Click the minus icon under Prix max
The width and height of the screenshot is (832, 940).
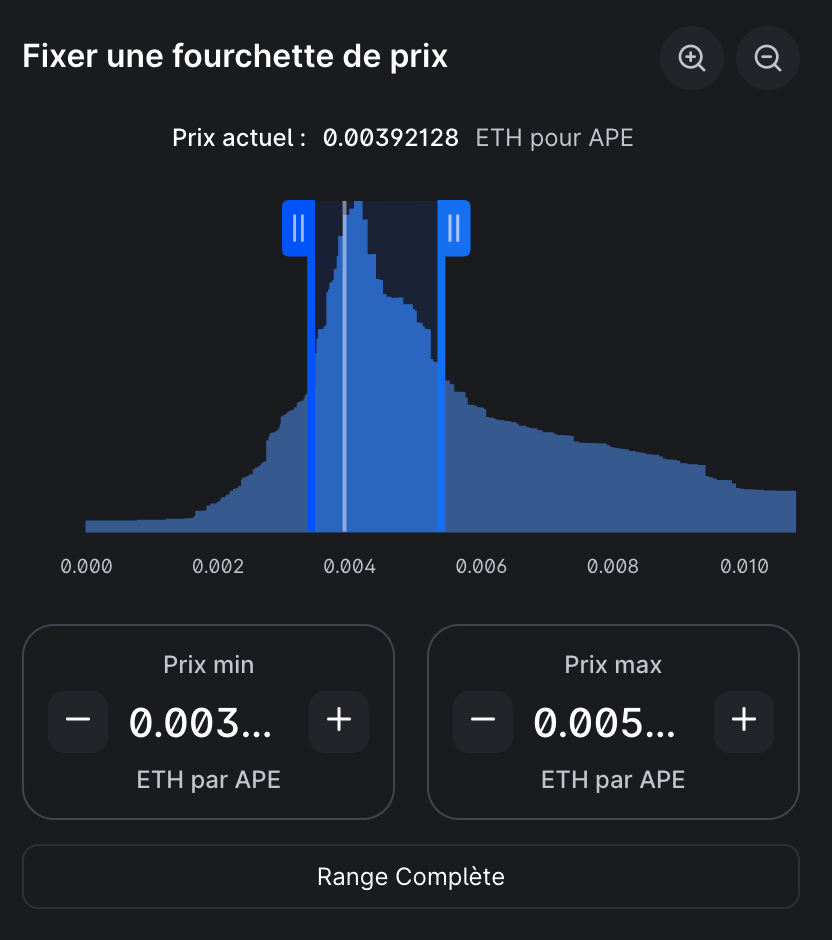pos(483,722)
